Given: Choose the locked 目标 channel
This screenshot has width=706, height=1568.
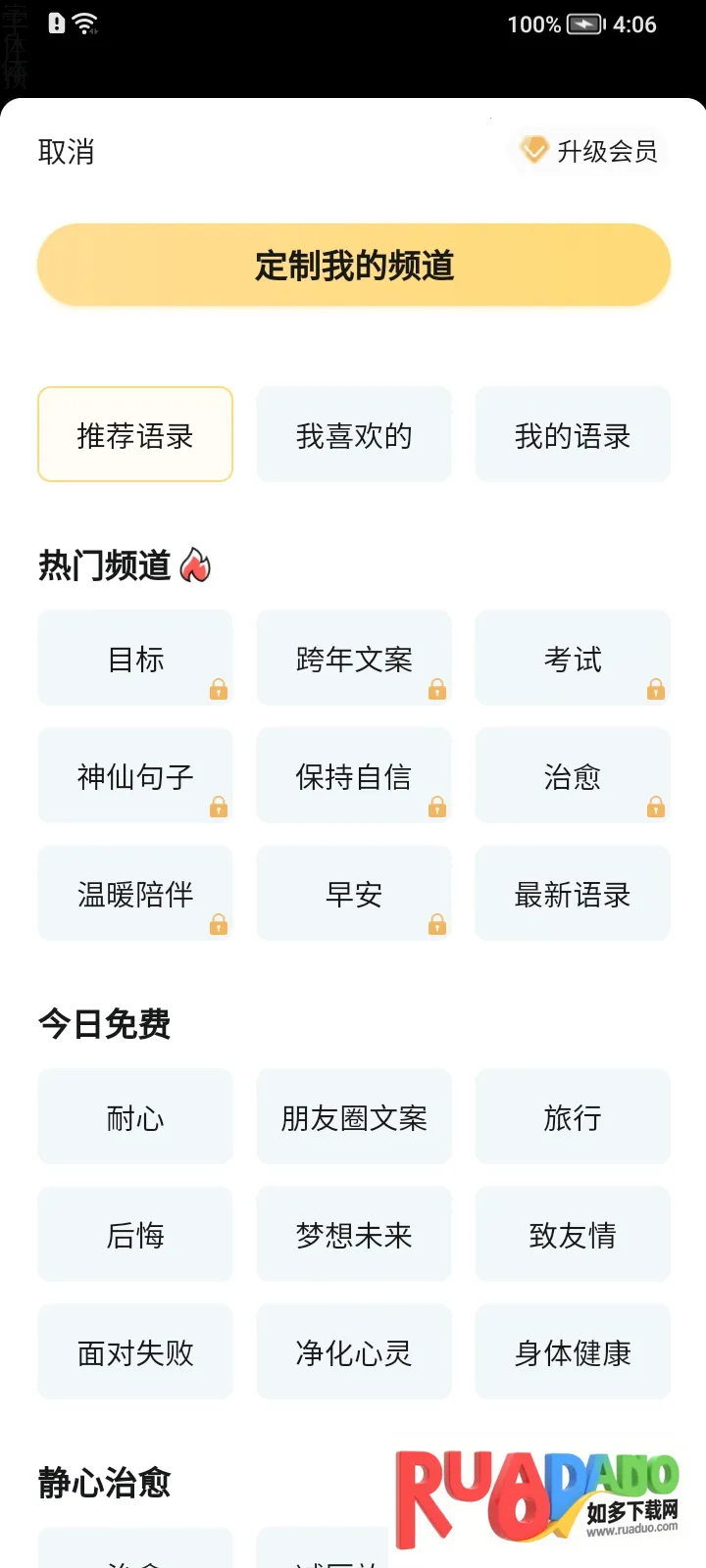Looking at the screenshot, I should (135, 659).
